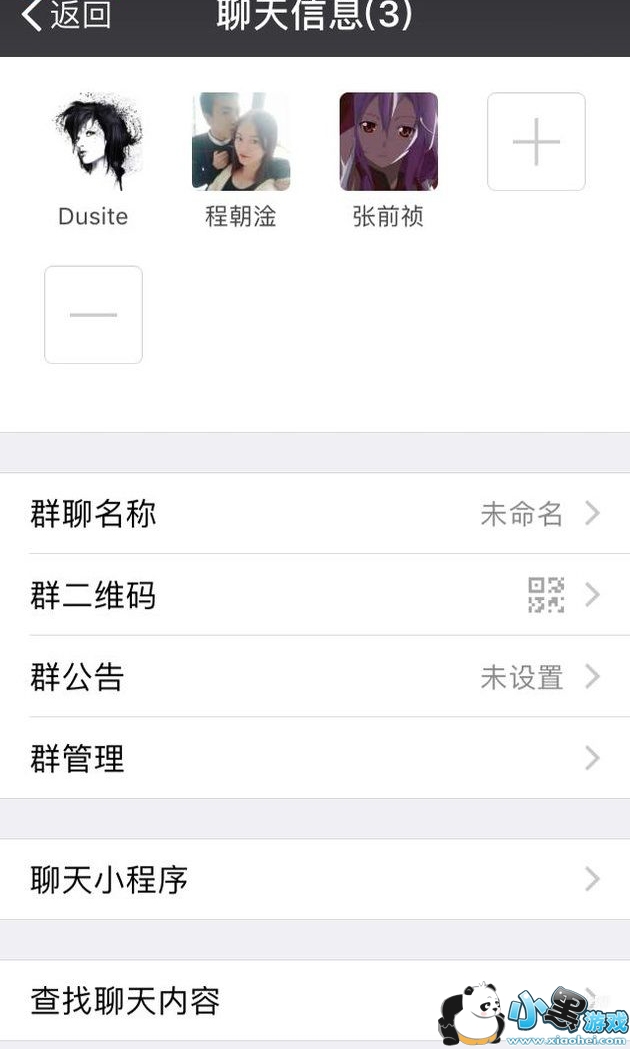The image size is (630, 1049).
Task: Open 张前祯's avatar
Action: tap(388, 142)
